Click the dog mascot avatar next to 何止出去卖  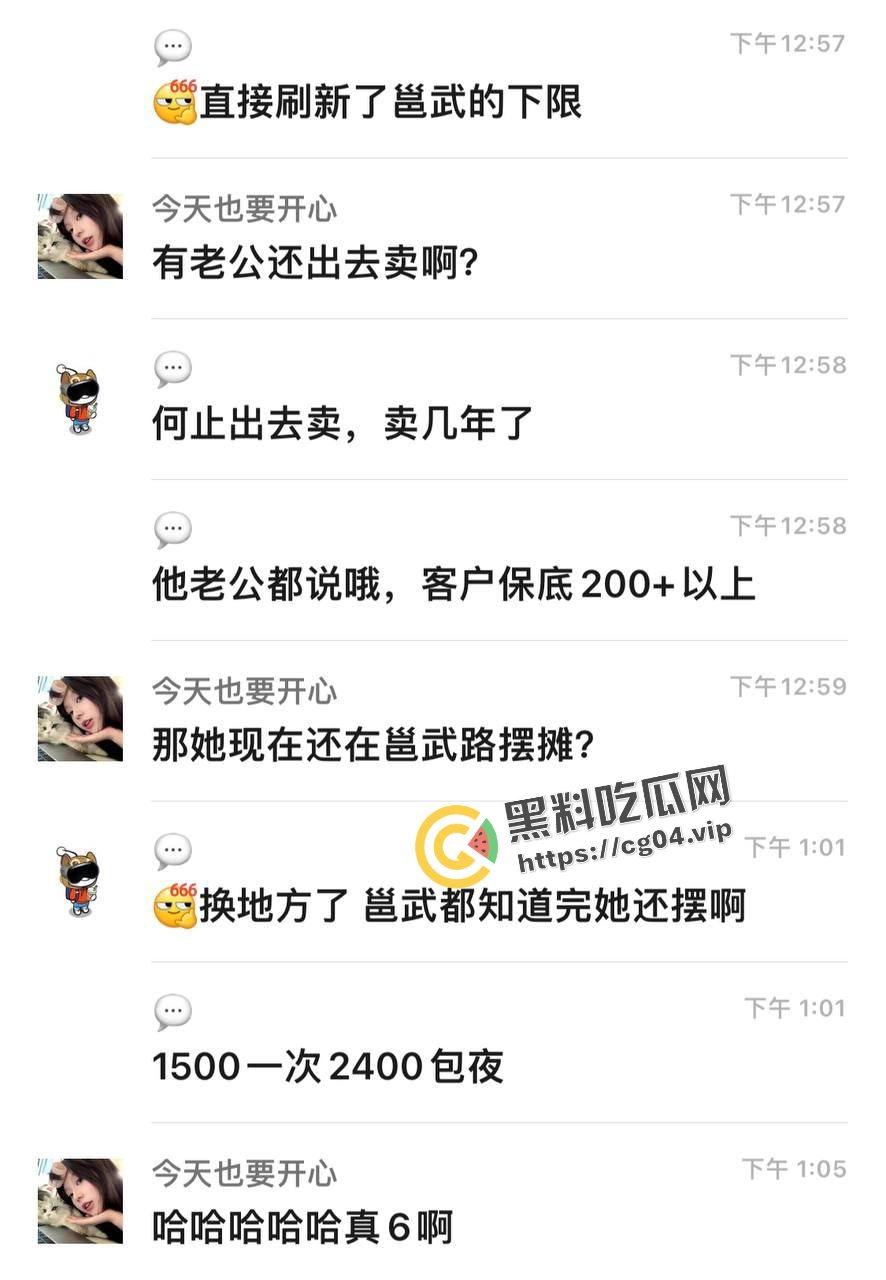coord(80,396)
